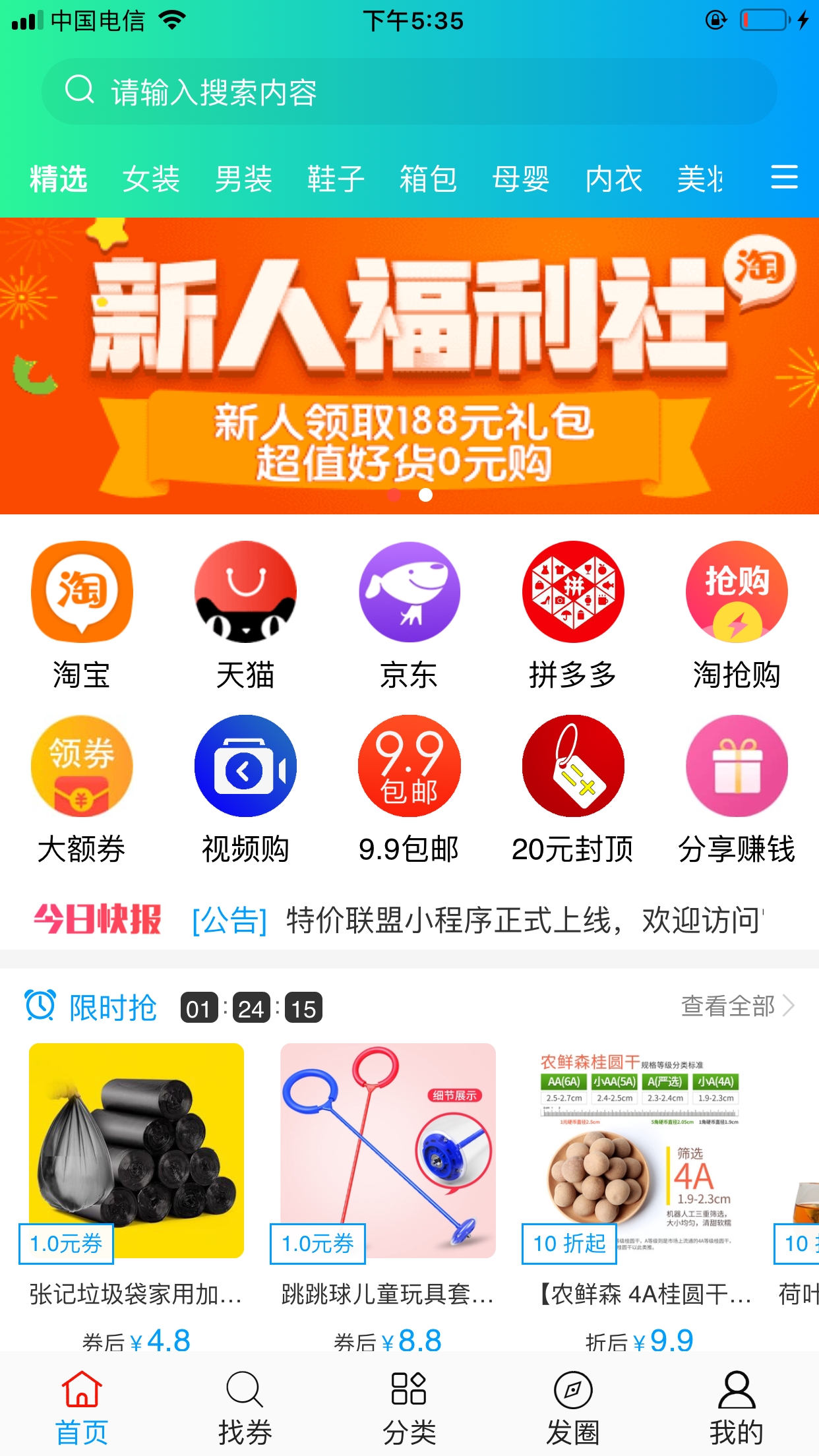Open the 新人福利社 banner
819x1456 pixels.
pyautogui.click(x=409, y=366)
